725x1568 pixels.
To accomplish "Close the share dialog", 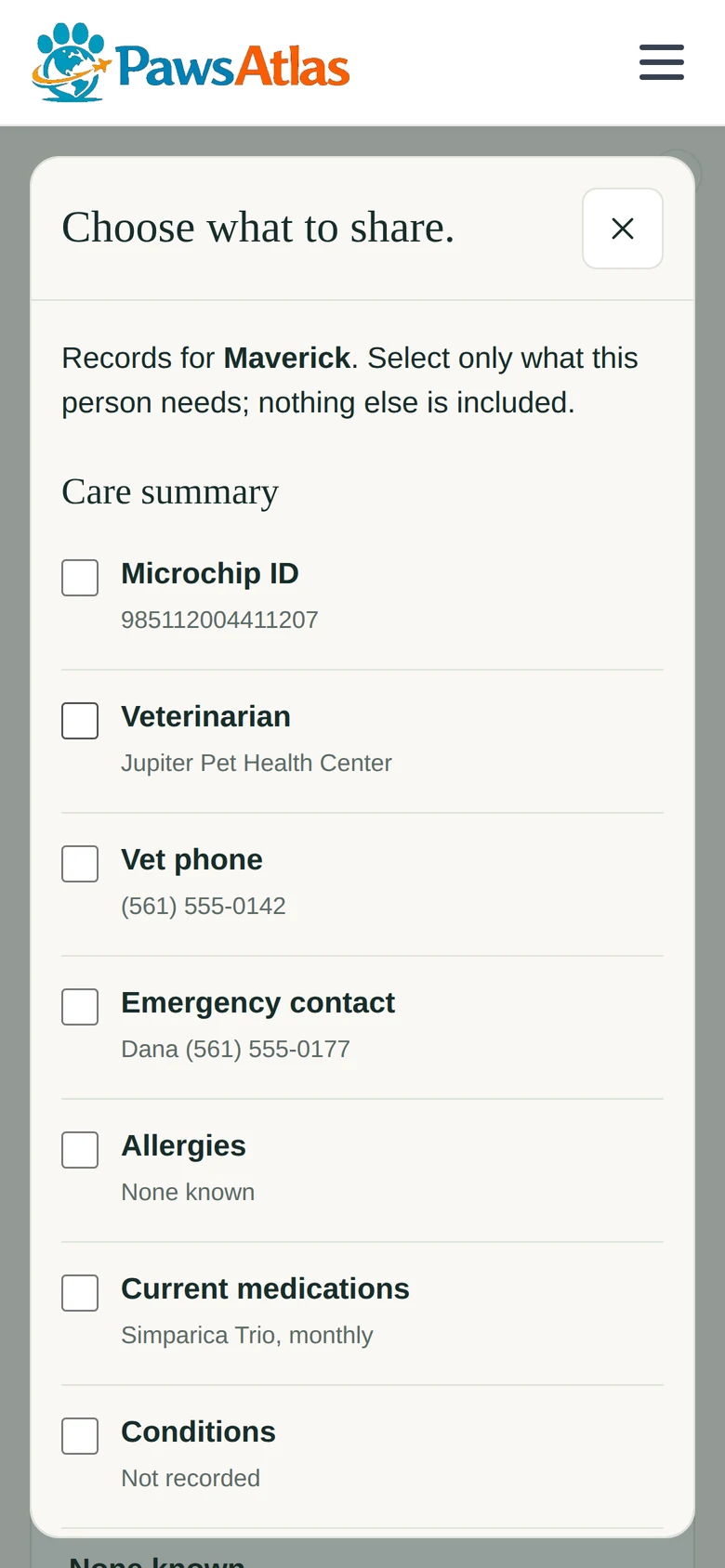I will click(623, 229).
